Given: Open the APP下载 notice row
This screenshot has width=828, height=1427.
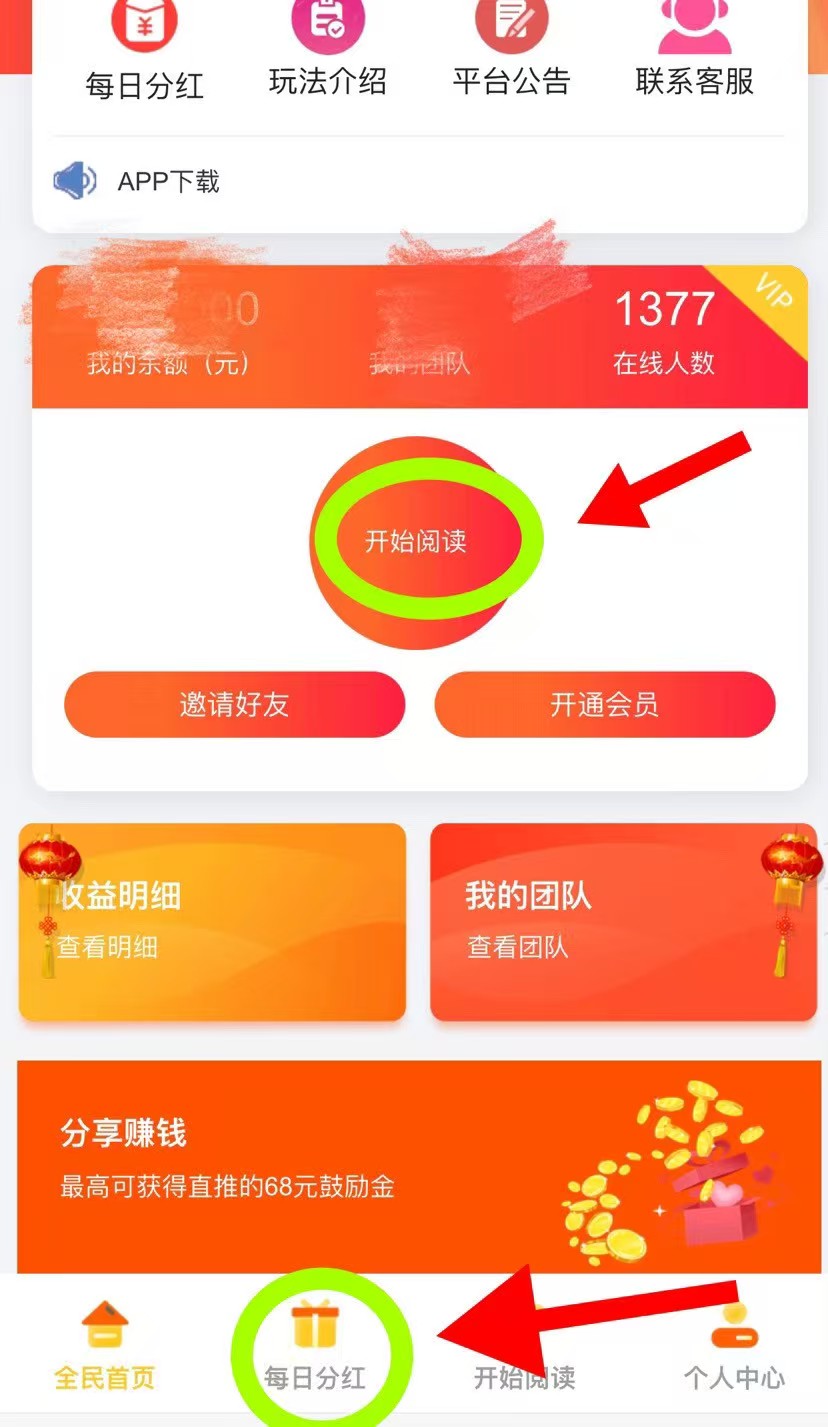Looking at the screenshot, I should click(419, 182).
